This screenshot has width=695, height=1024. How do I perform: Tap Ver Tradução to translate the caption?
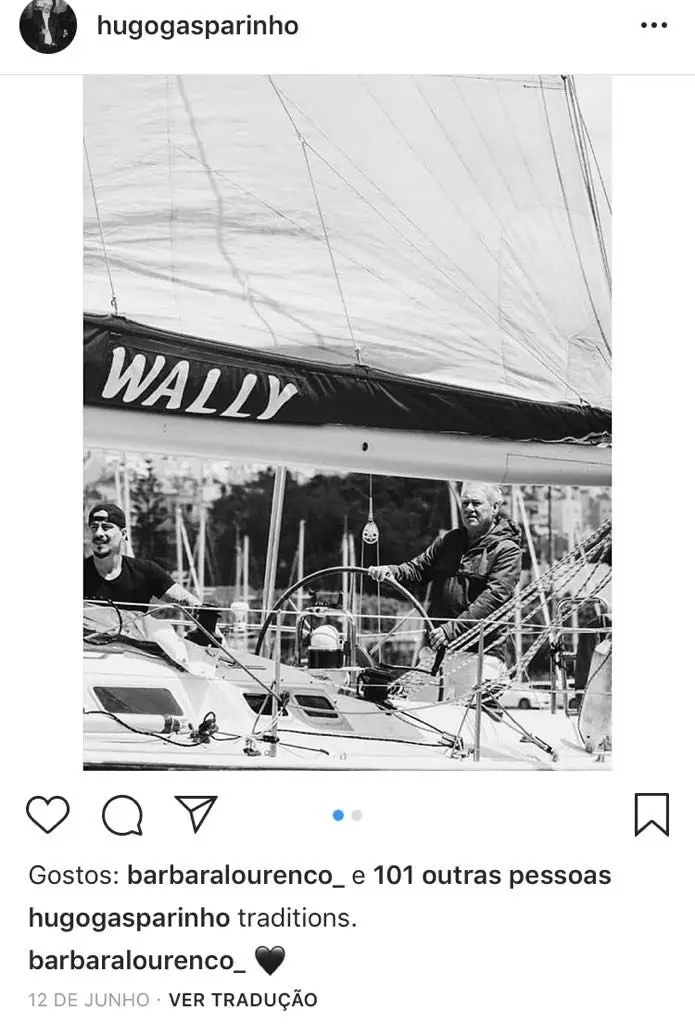point(243,999)
